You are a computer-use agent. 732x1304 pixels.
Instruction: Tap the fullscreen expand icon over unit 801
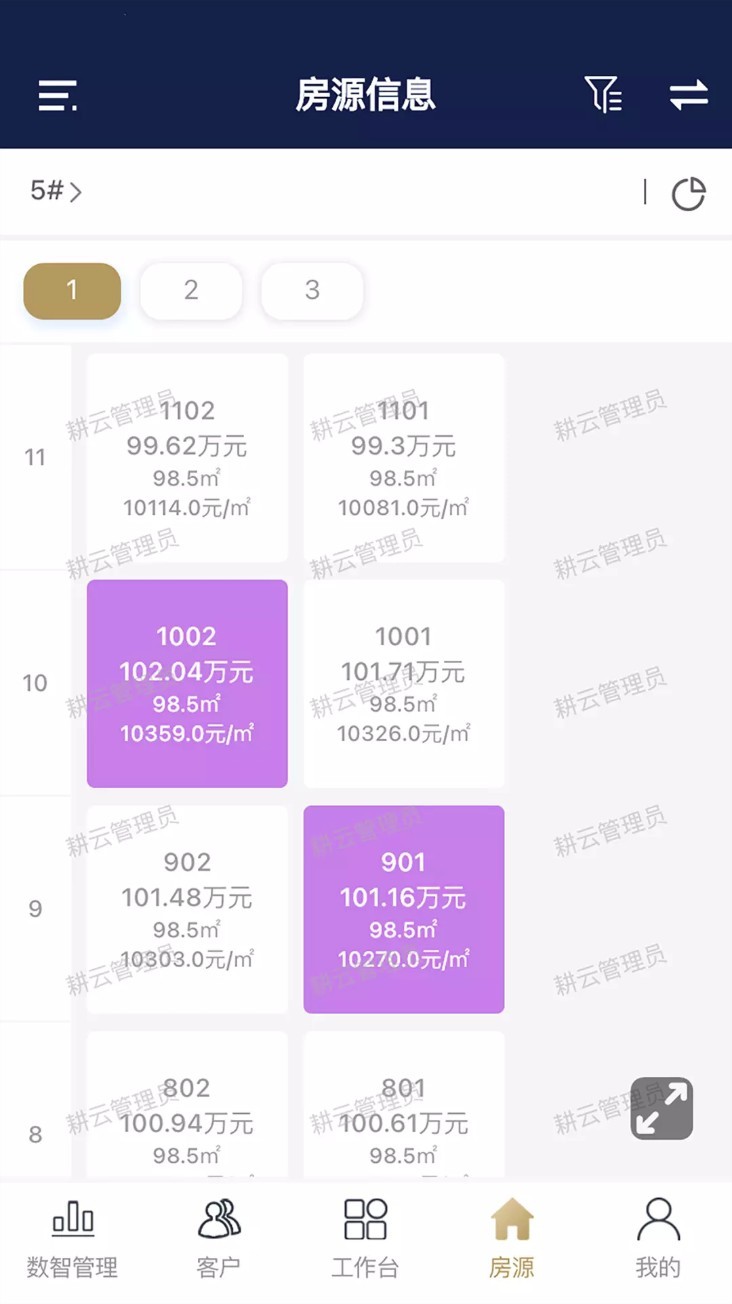[x=660, y=1109]
